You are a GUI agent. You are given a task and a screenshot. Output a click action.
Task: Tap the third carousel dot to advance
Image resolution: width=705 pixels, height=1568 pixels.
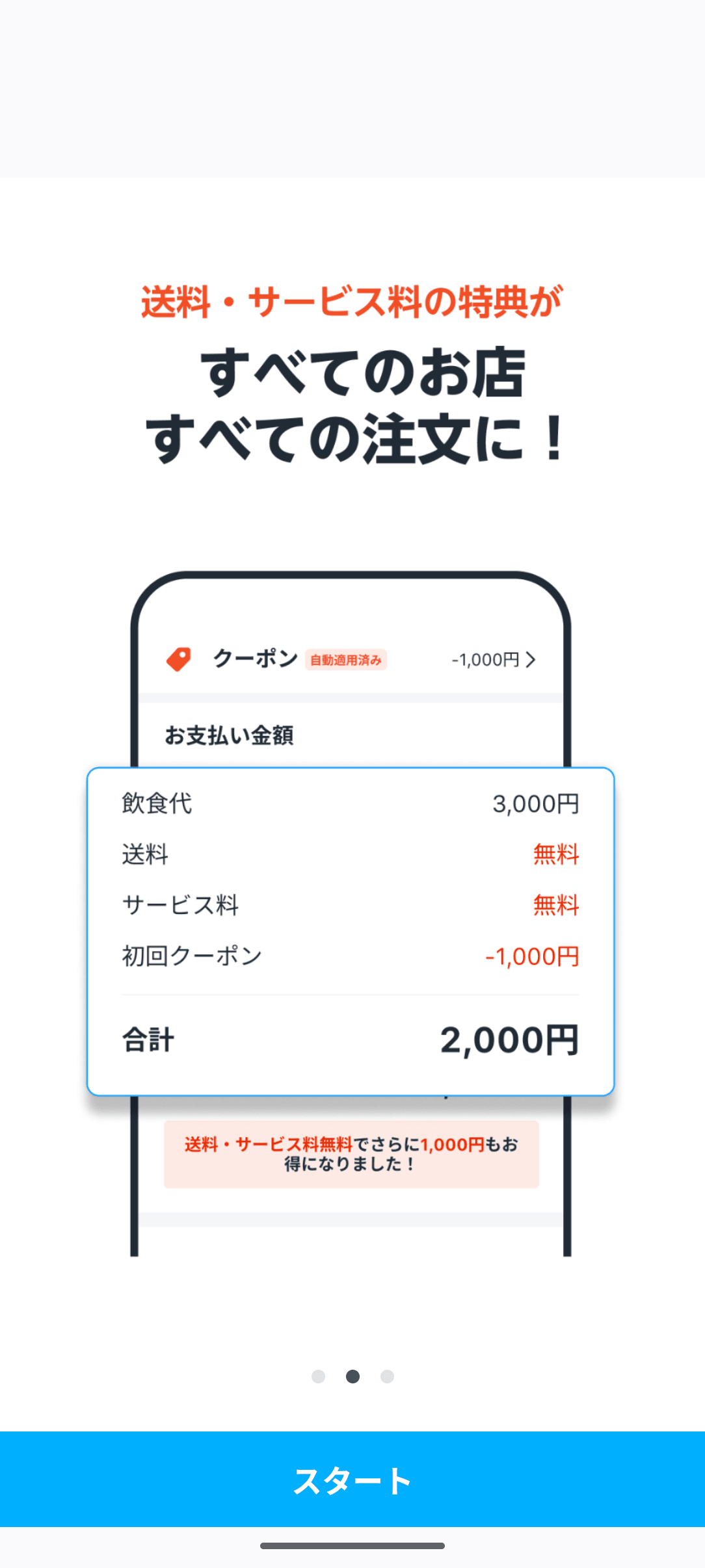[387, 1376]
